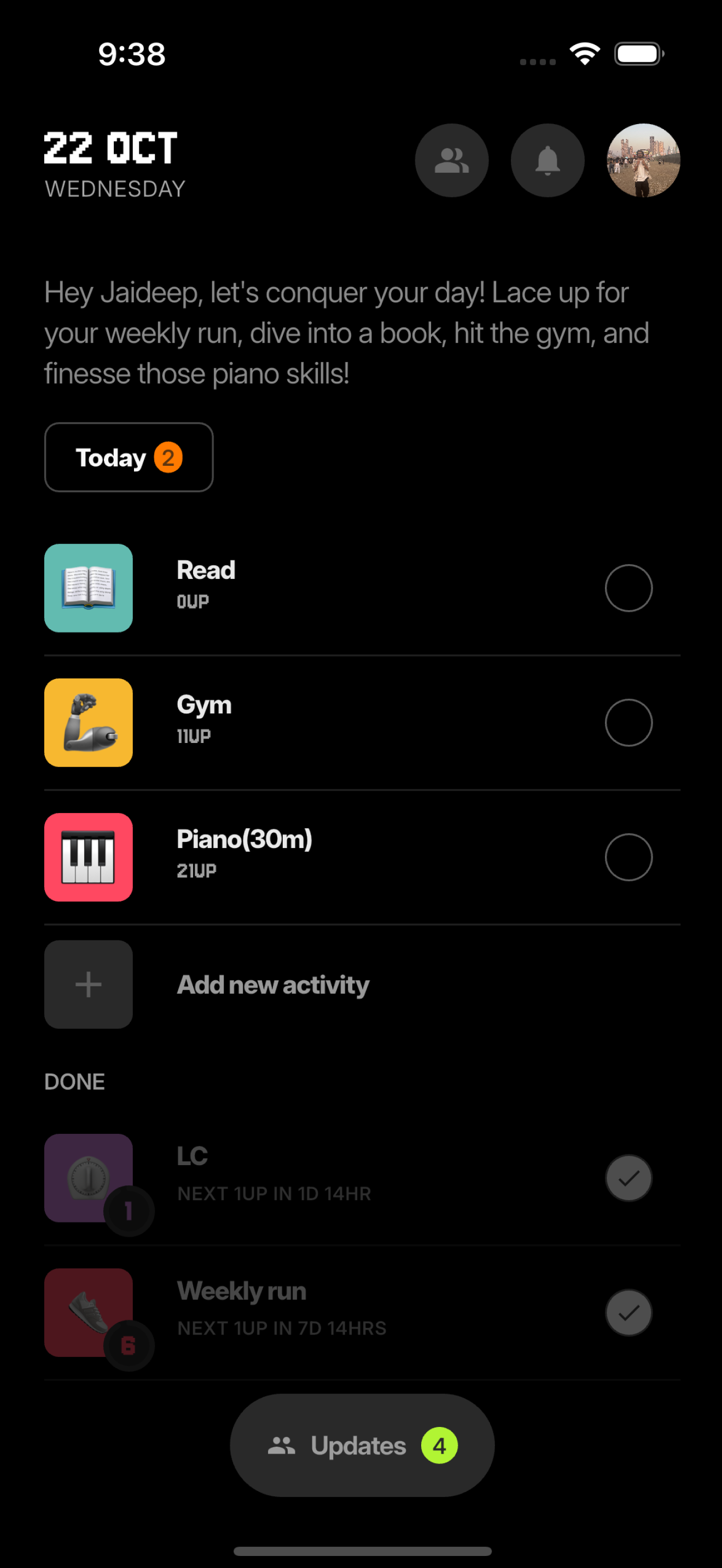Mark the Read activity as complete
Viewport: 722px width, 1568px height.
628,588
